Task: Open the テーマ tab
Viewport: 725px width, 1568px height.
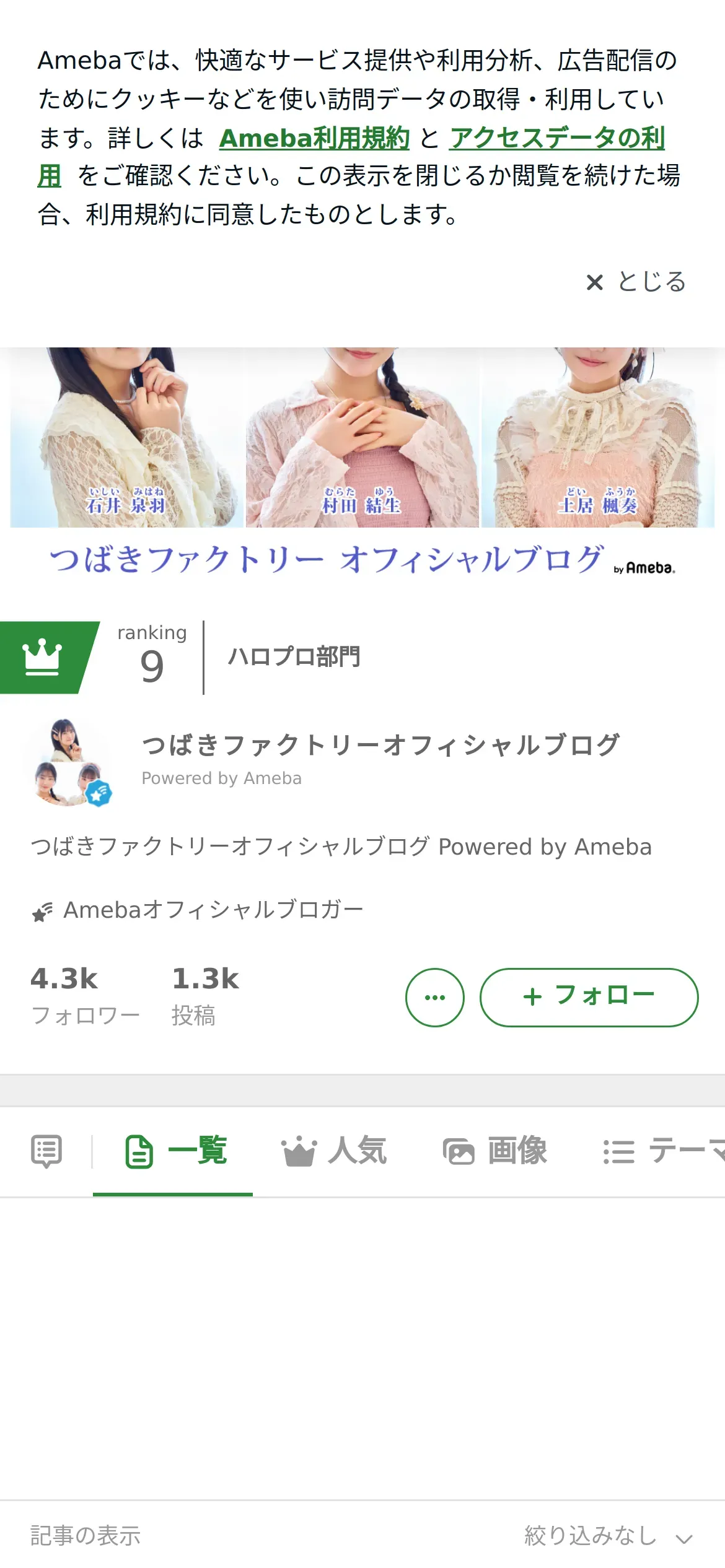Action: (663, 1152)
